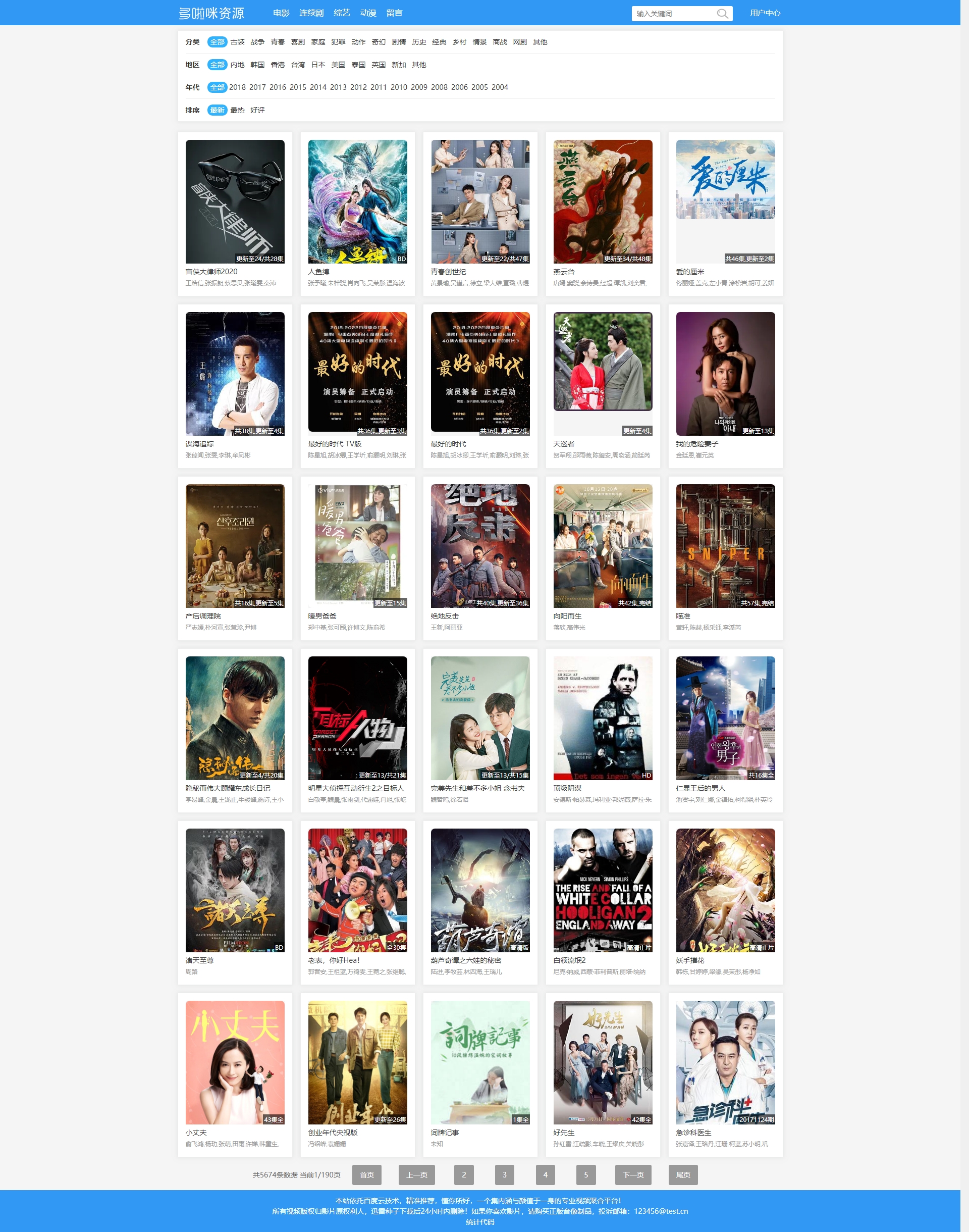Filter category by 喜剧

[x=298, y=42]
